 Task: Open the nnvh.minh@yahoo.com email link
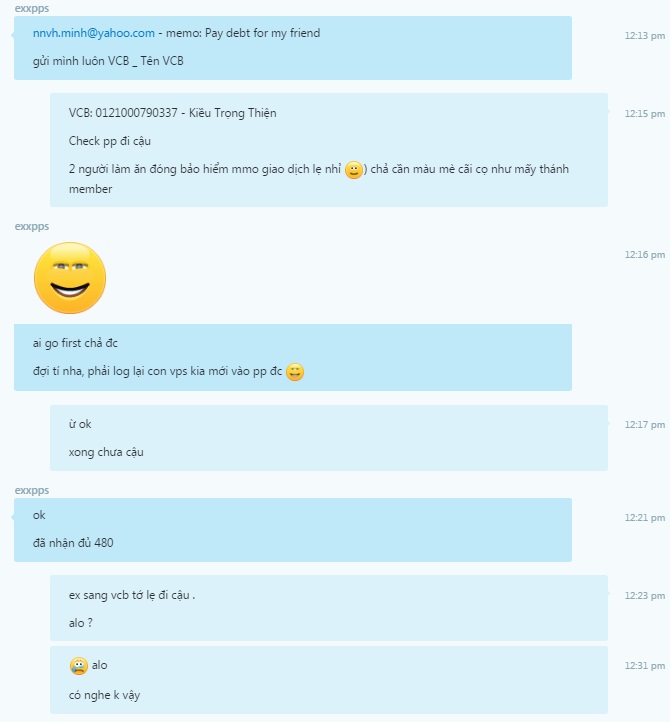click(93, 33)
